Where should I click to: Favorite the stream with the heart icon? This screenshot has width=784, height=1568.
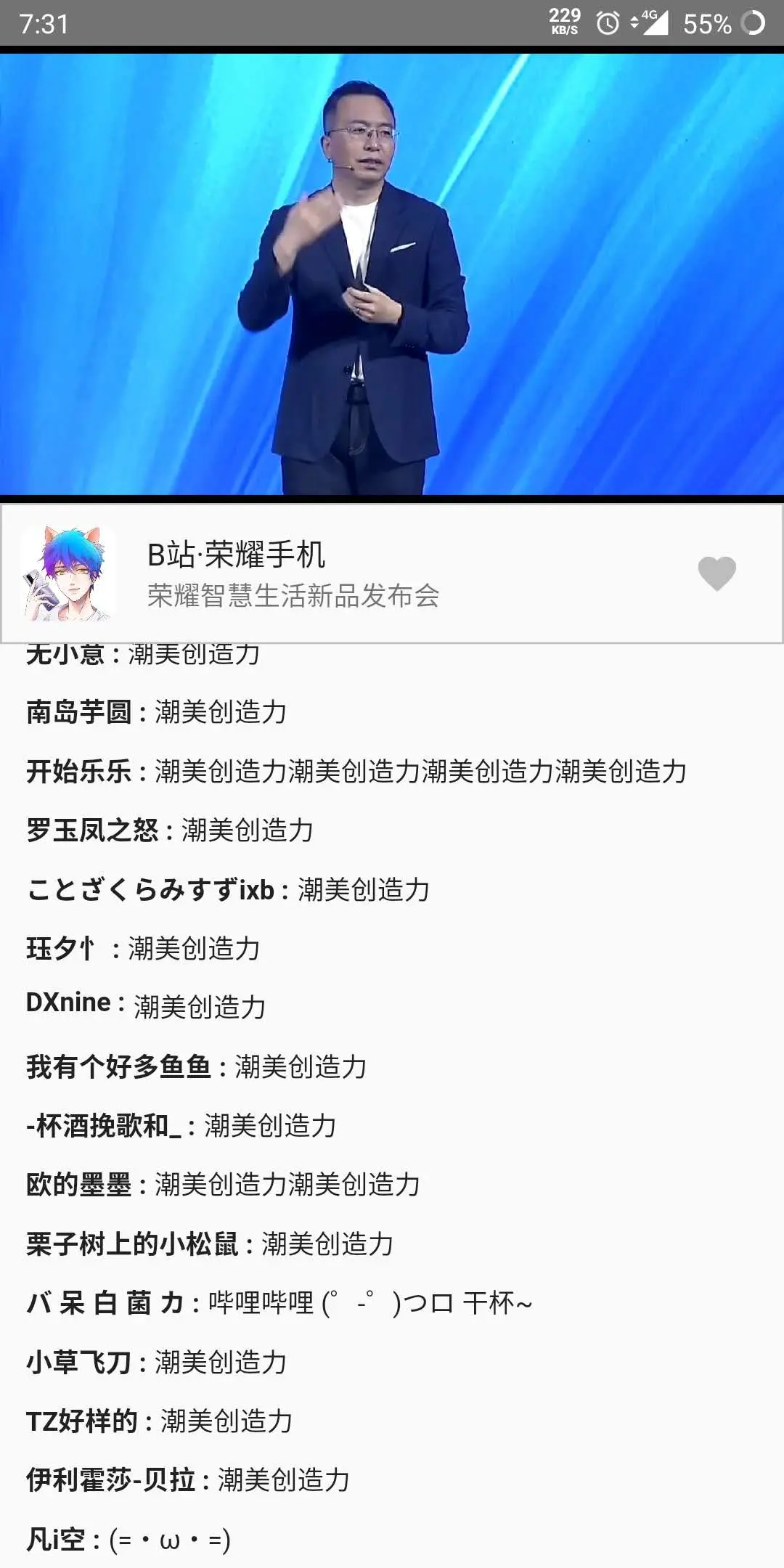tap(716, 573)
